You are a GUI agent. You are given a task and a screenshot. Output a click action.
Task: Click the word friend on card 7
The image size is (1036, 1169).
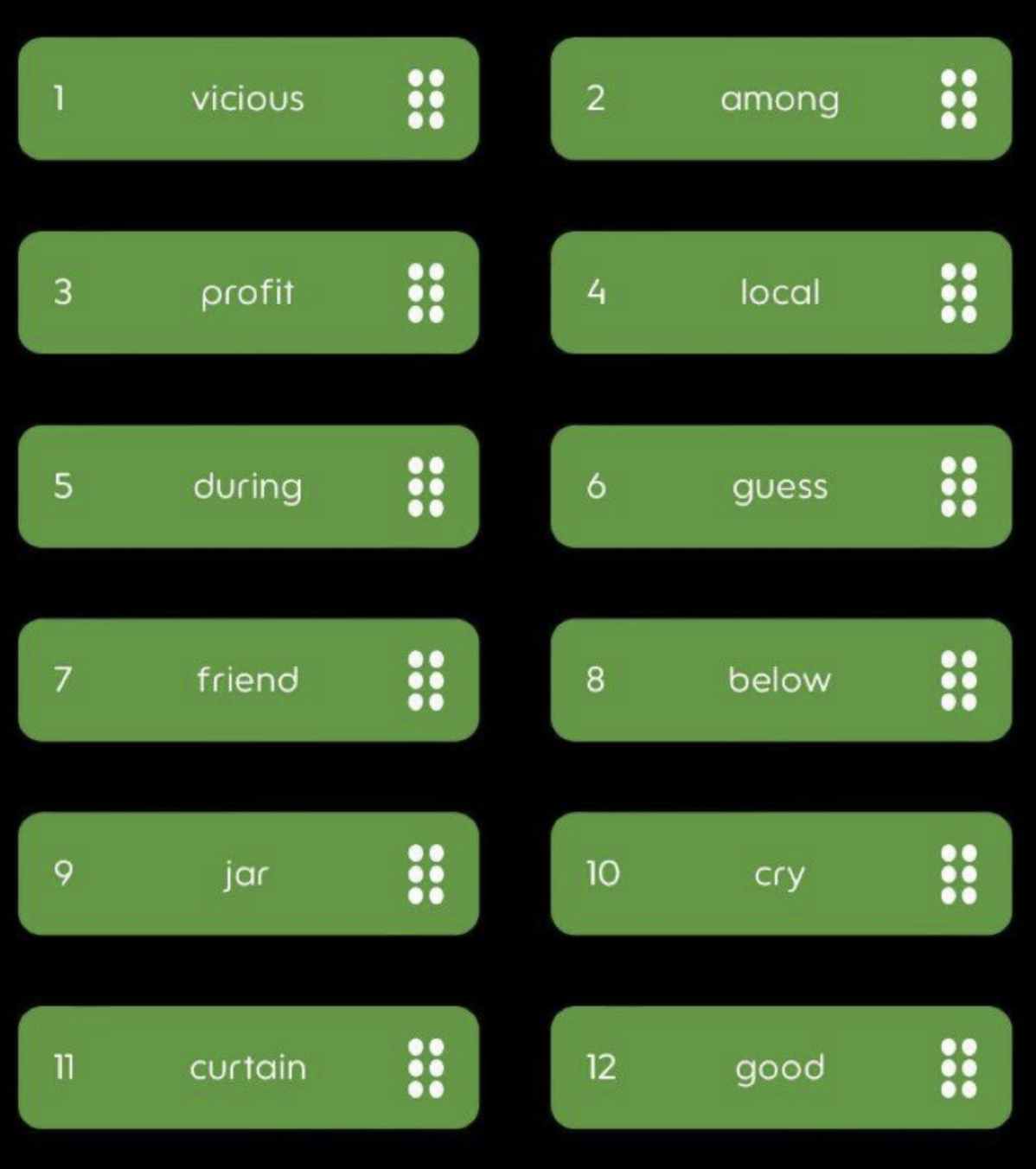(246, 680)
